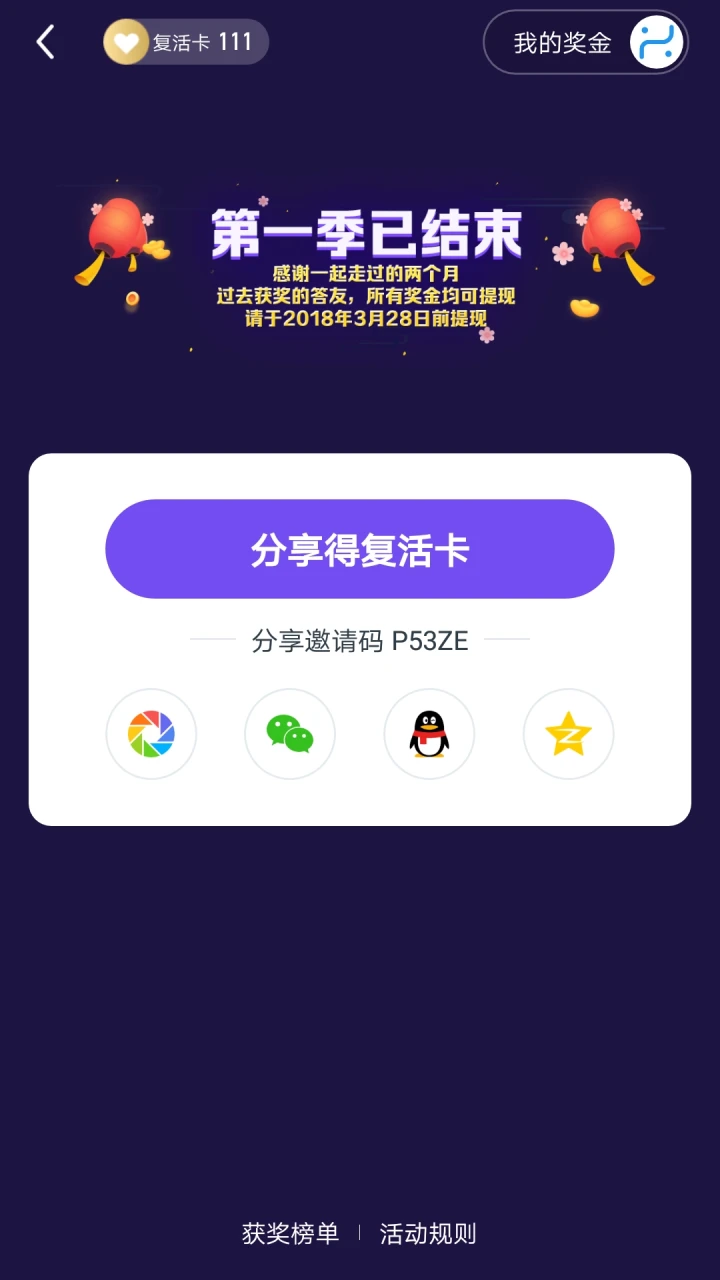
Task: Open 我的奖金 my prize money
Action: 586,42
